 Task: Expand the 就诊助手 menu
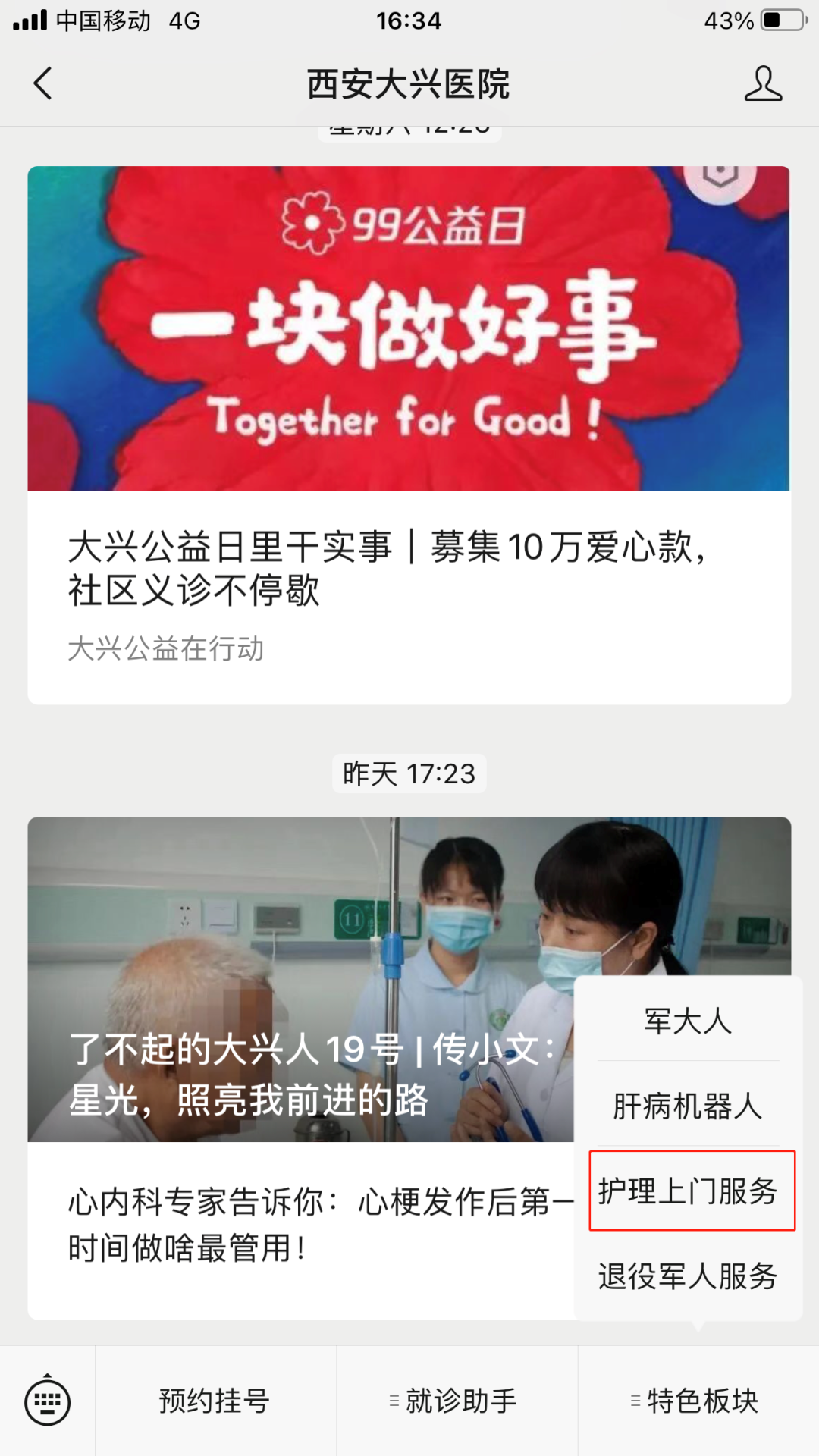point(457,1401)
